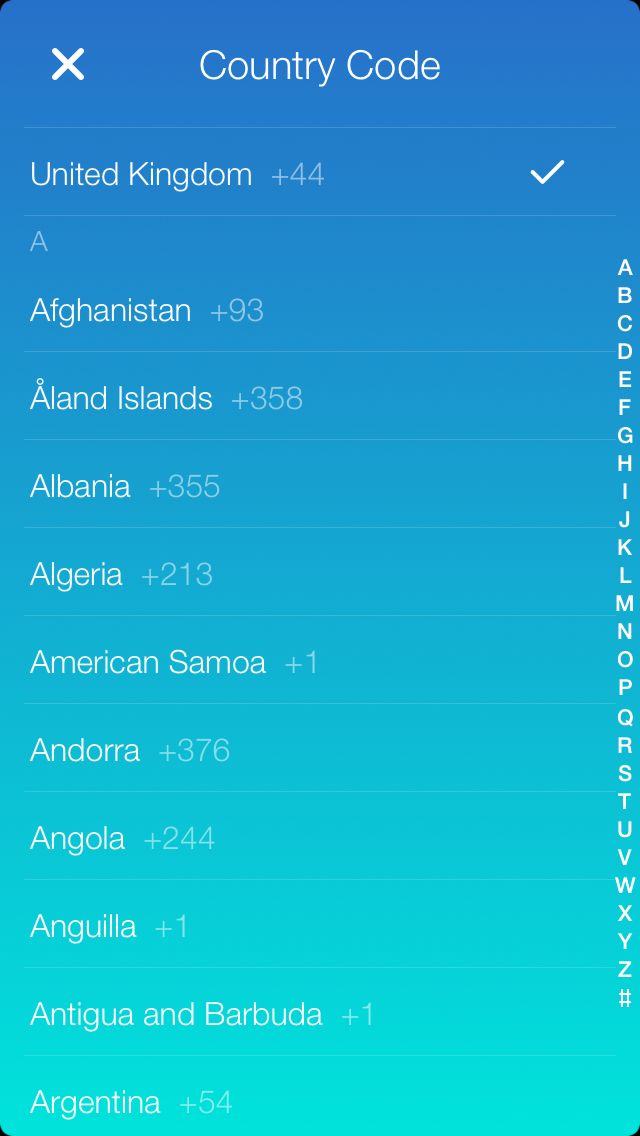The width and height of the screenshot is (640, 1136).
Task: Choose American Samoa +1
Action: coord(300,662)
